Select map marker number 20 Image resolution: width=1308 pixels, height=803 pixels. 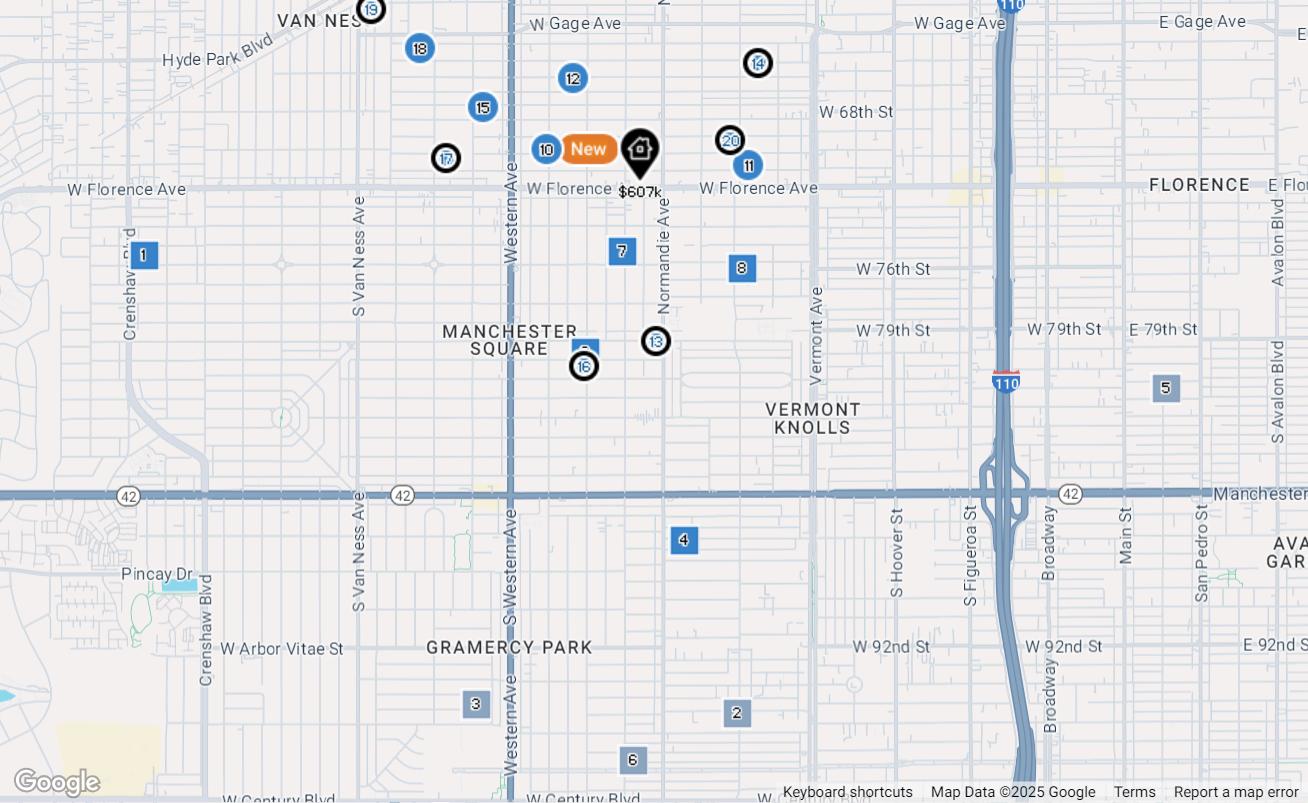730,140
